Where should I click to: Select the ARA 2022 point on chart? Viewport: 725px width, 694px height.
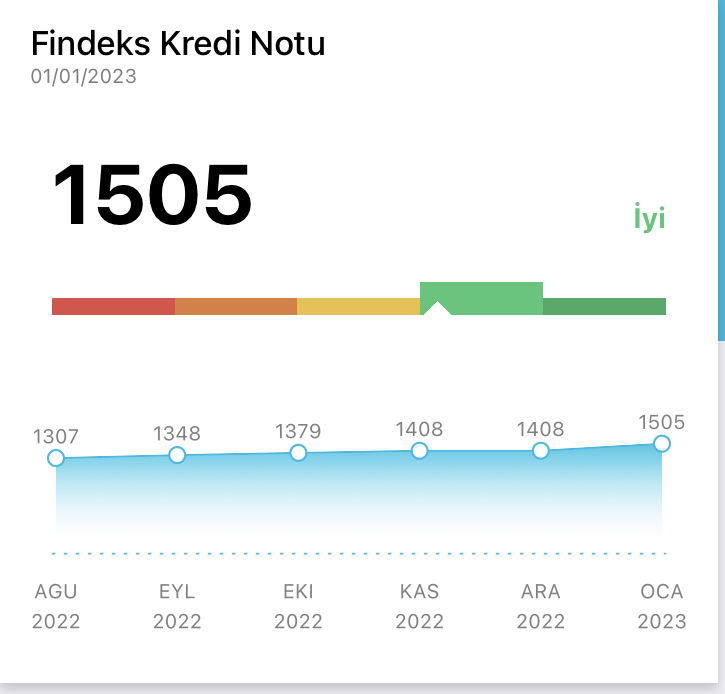click(x=541, y=451)
